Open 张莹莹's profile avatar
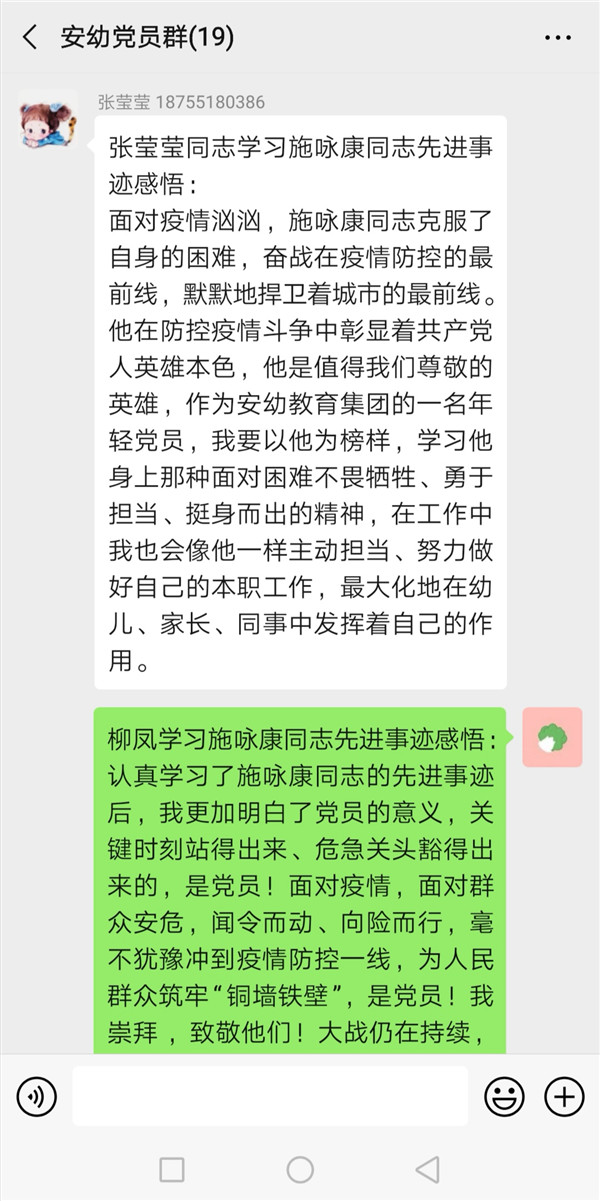The image size is (600, 1201). [x=47, y=122]
